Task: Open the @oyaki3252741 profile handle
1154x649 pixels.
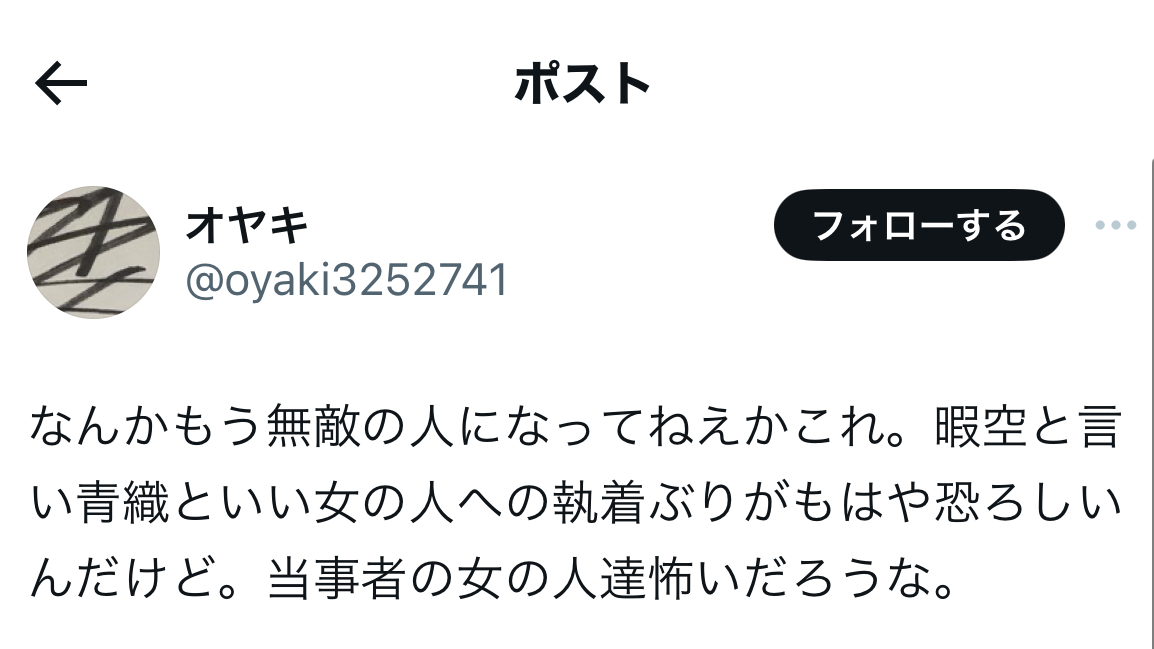Action: click(347, 280)
